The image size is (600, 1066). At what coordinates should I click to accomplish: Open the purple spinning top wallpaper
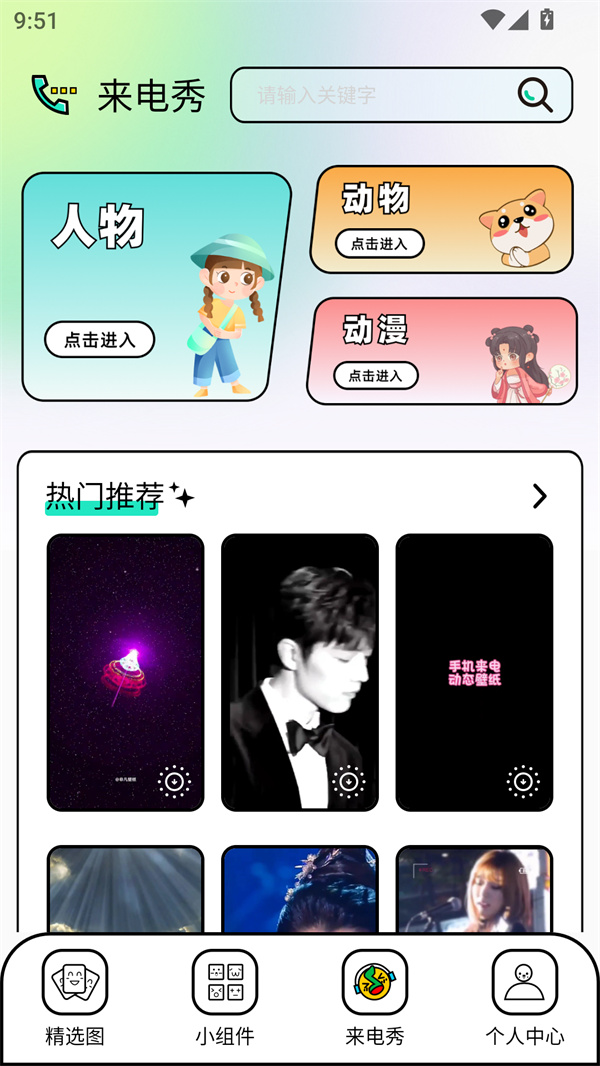click(x=125, y=650)
